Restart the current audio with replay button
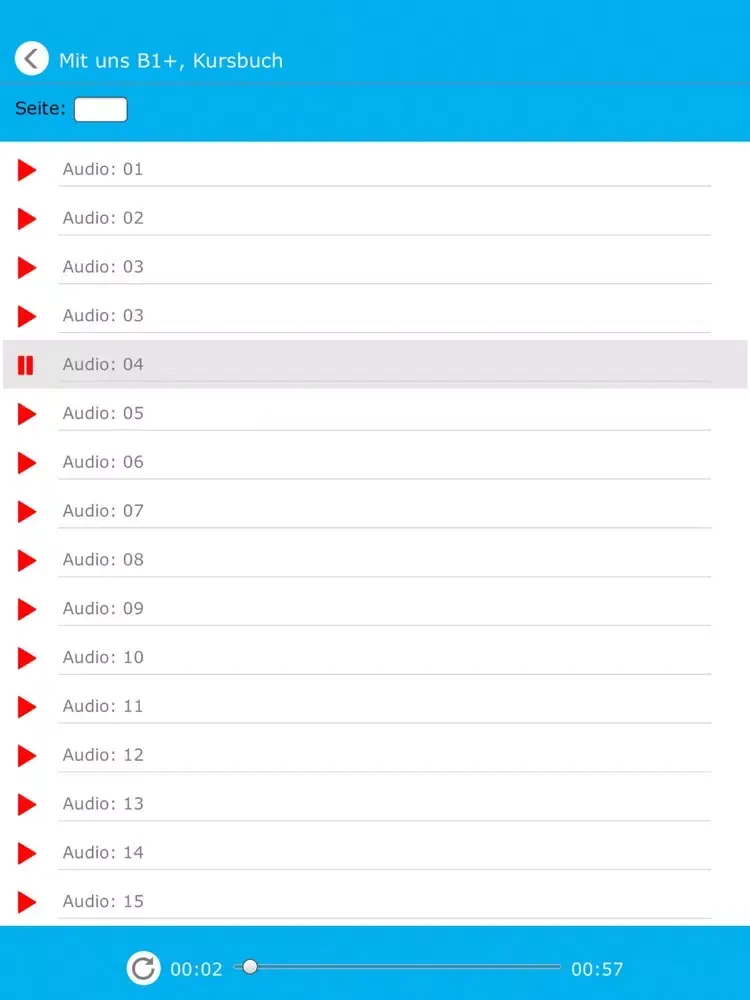The image size is (750, 1000). click(x=143, y=967)
